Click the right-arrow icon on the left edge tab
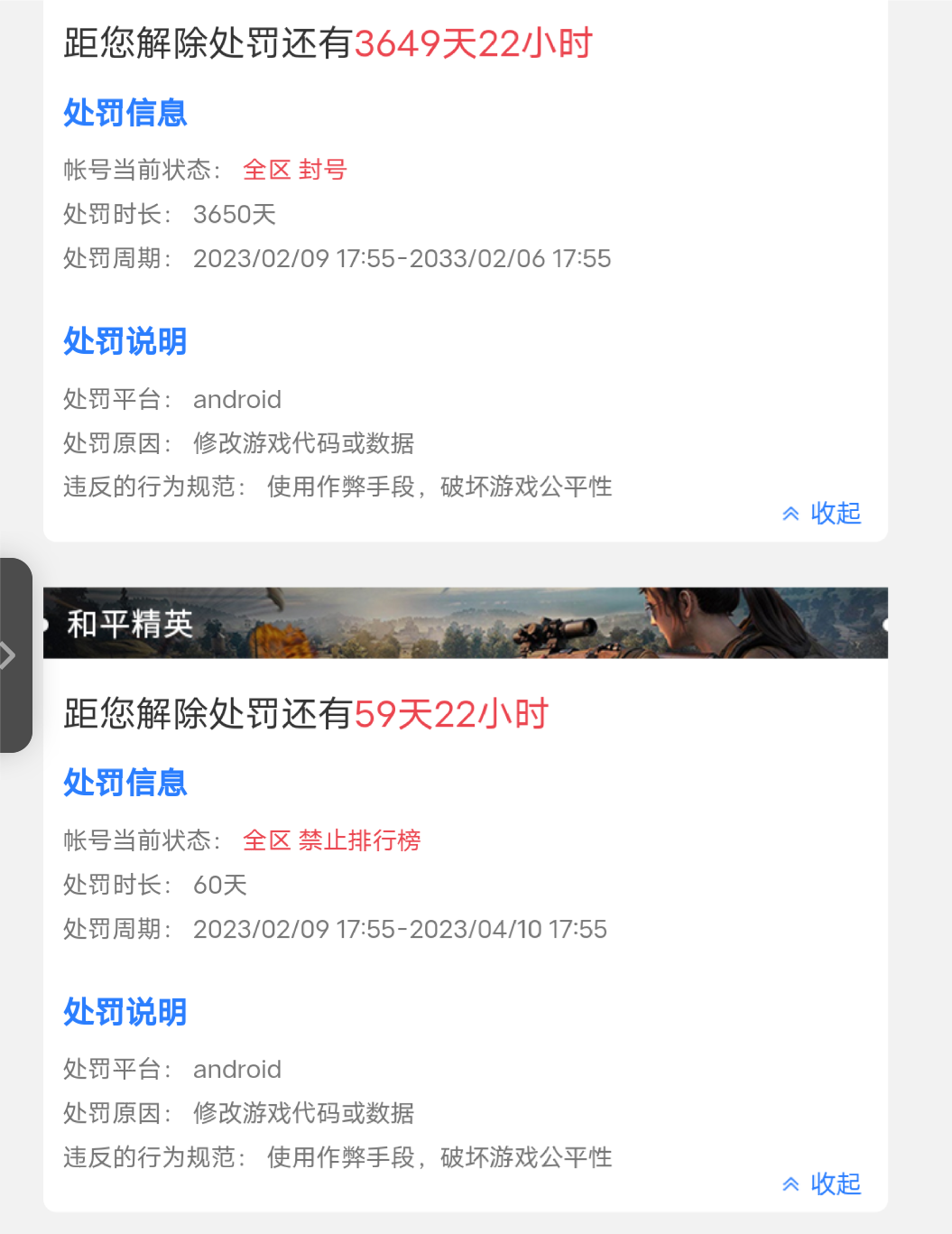Screen dimensions: 952x1234 click(x=8, y=656)
